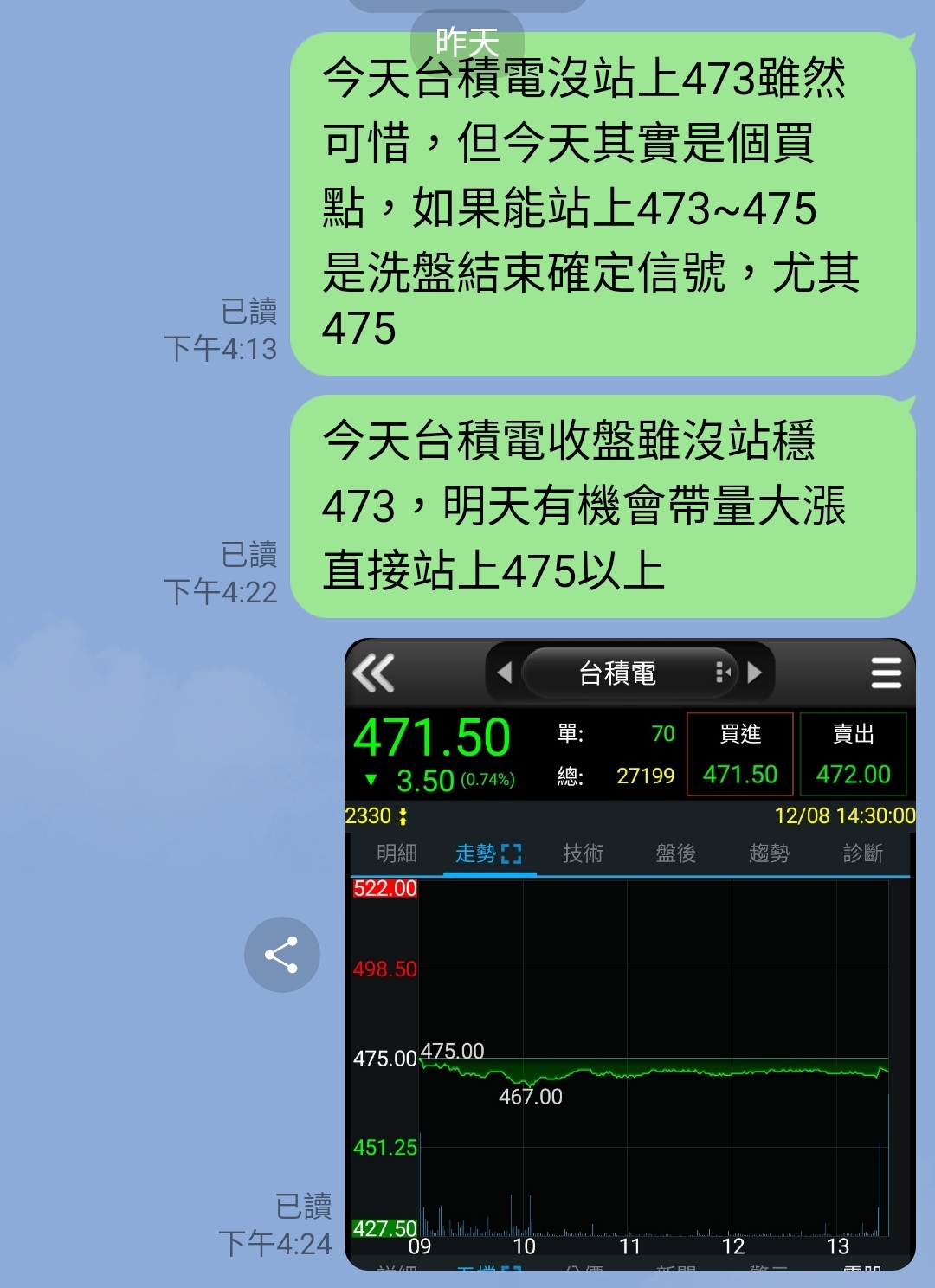Share the stock chart image
This screenshot has height=1288, width=935.
(x=281, y=955)
